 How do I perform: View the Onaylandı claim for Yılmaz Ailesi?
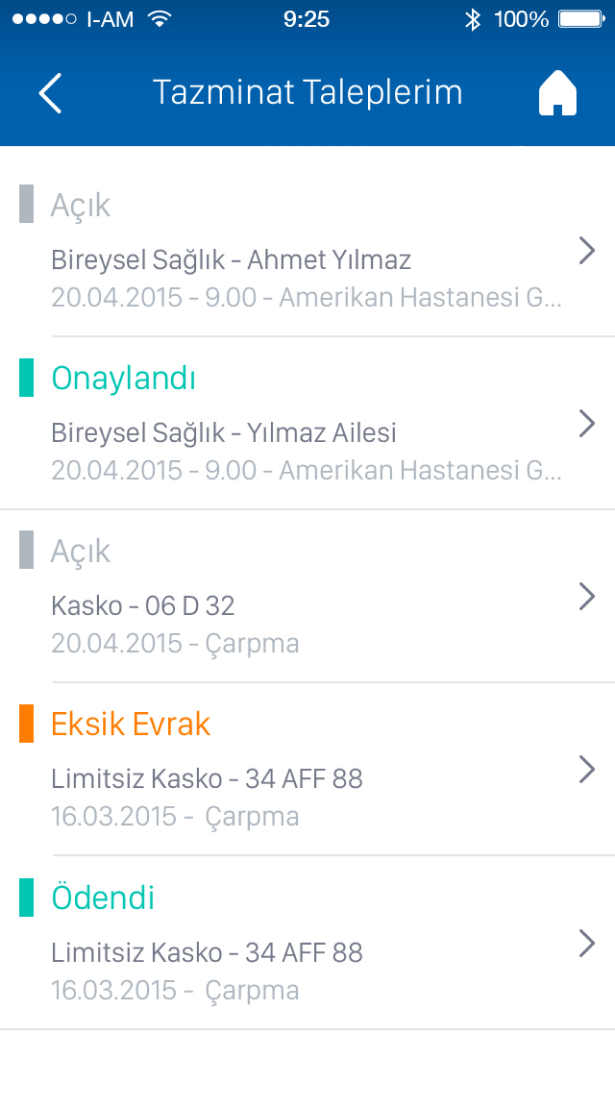point(307,424)
